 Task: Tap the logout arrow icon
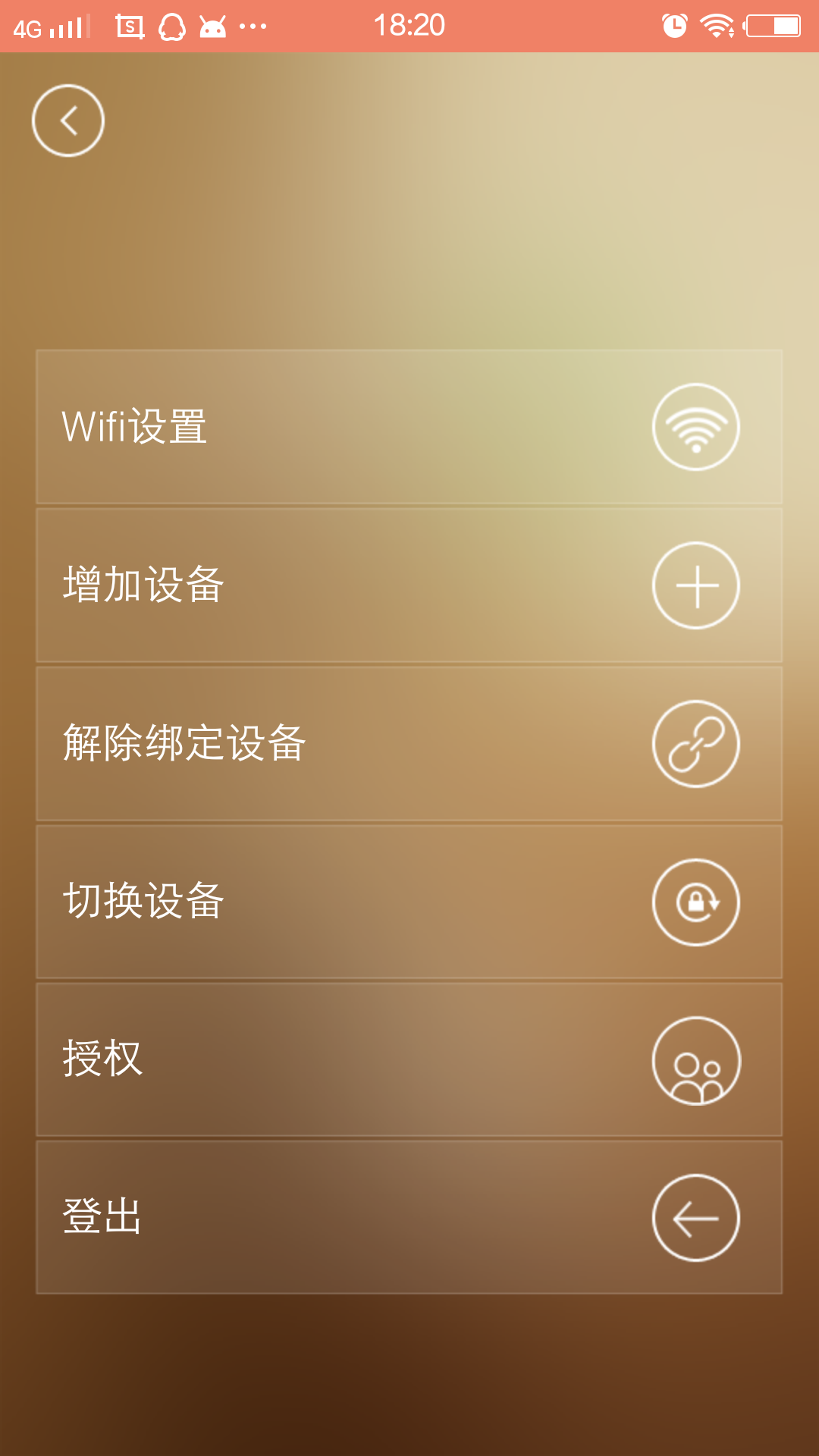tap(695, 1216)
